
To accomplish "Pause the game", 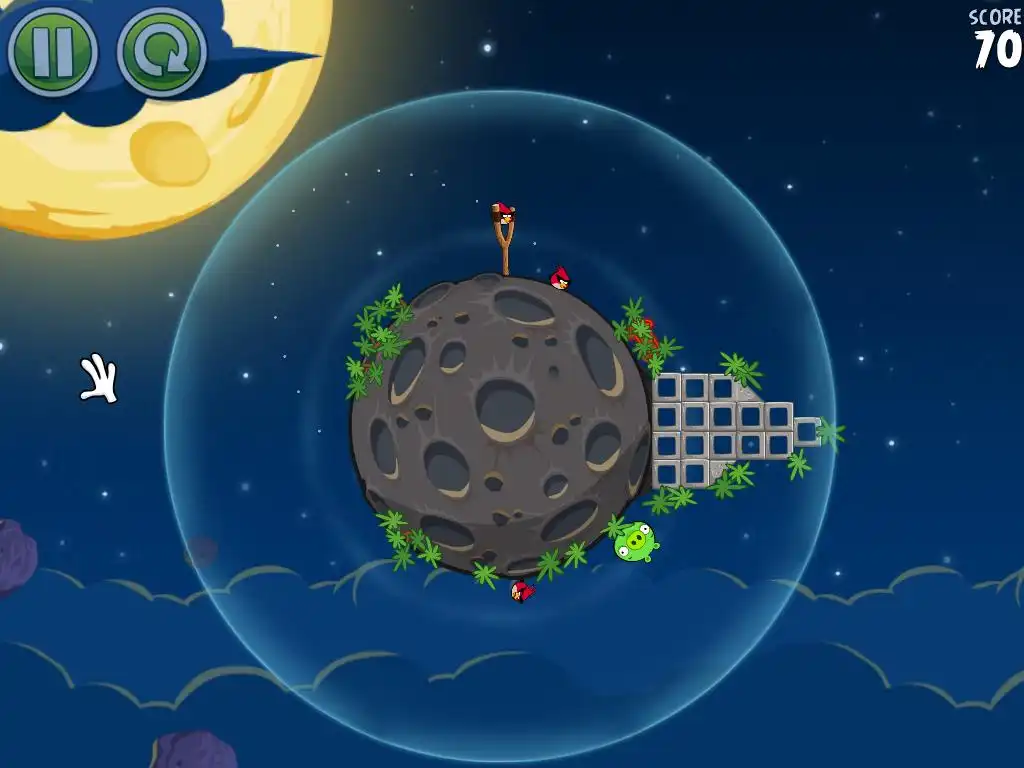I will (x=52, y=50).
